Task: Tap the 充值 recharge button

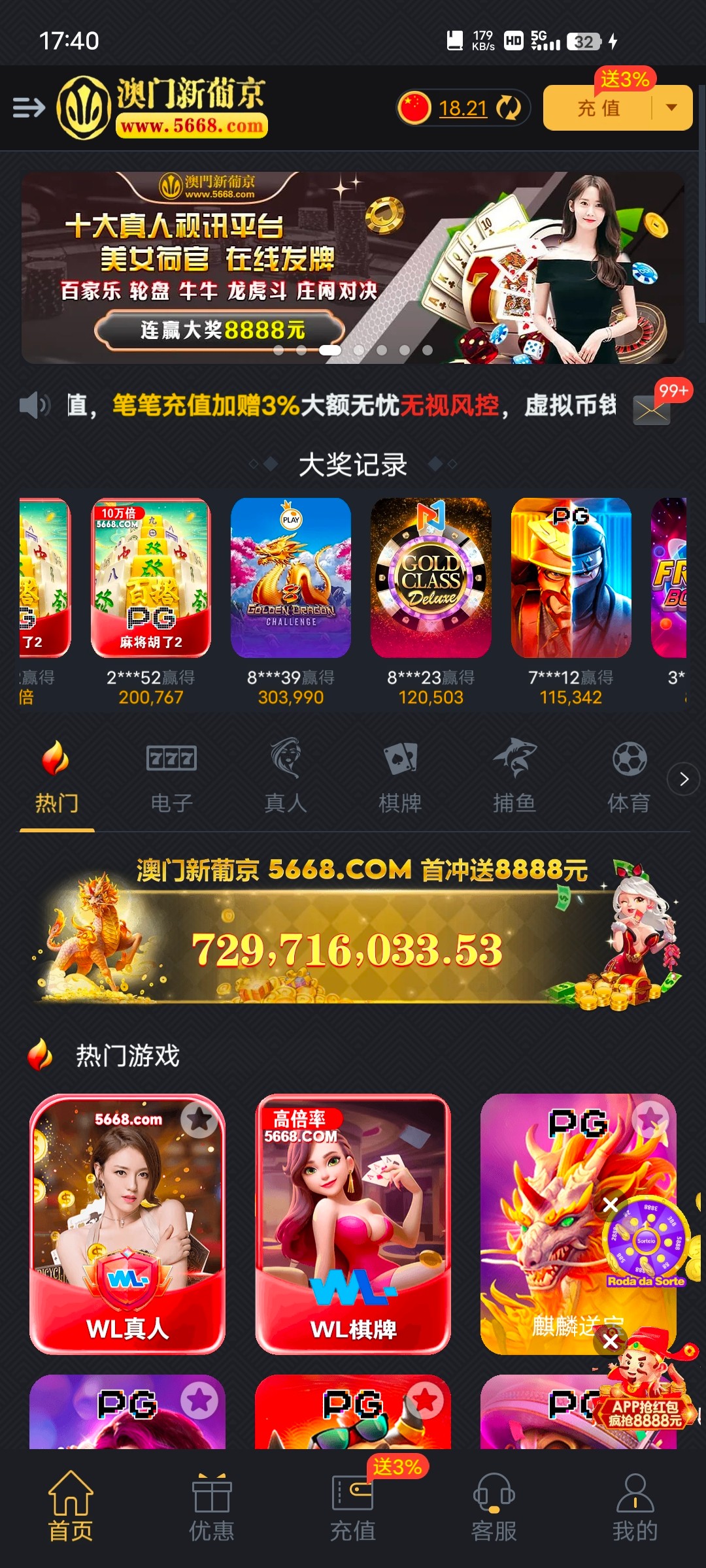Action: (598, 108)
